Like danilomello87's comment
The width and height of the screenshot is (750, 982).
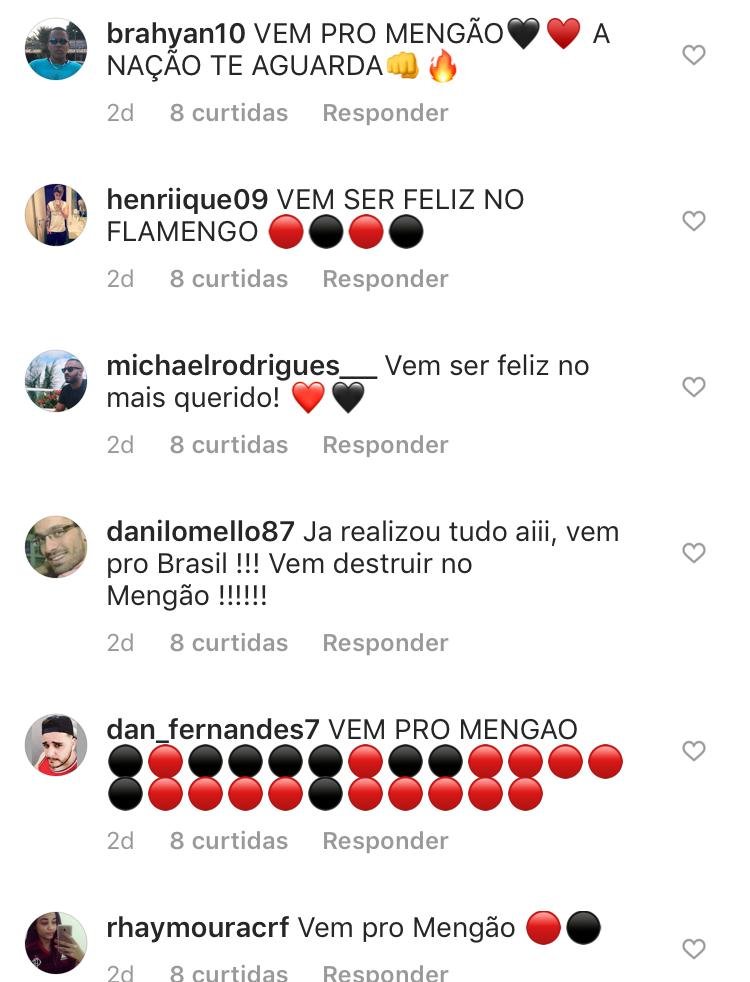coord(693,553)
